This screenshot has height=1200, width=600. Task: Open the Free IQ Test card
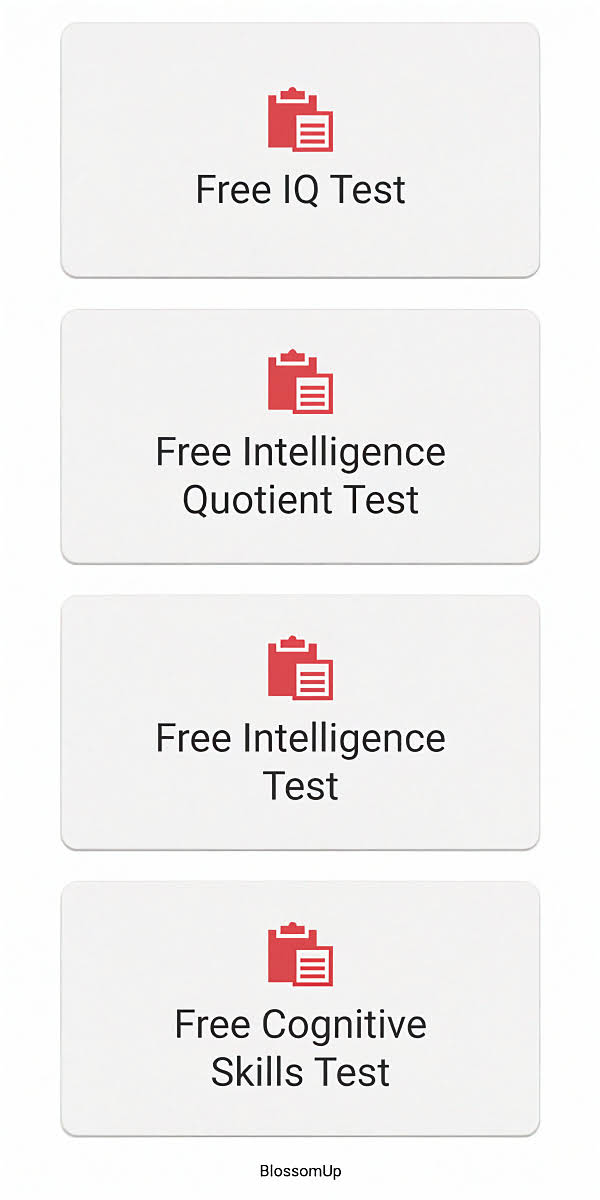pos(300,150)
